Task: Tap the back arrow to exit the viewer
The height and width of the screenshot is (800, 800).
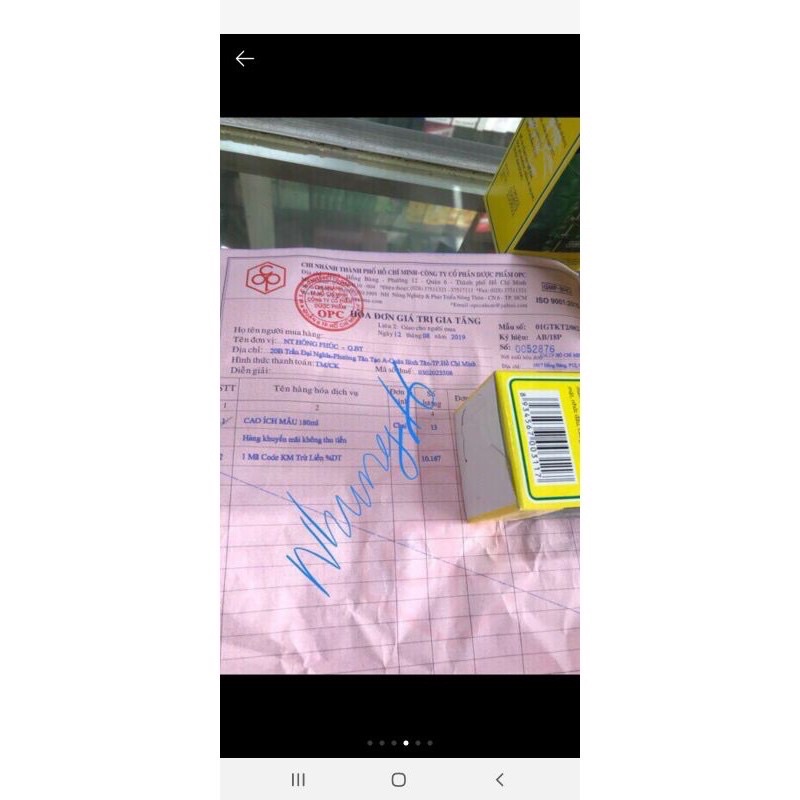Action: click(245, 59)
